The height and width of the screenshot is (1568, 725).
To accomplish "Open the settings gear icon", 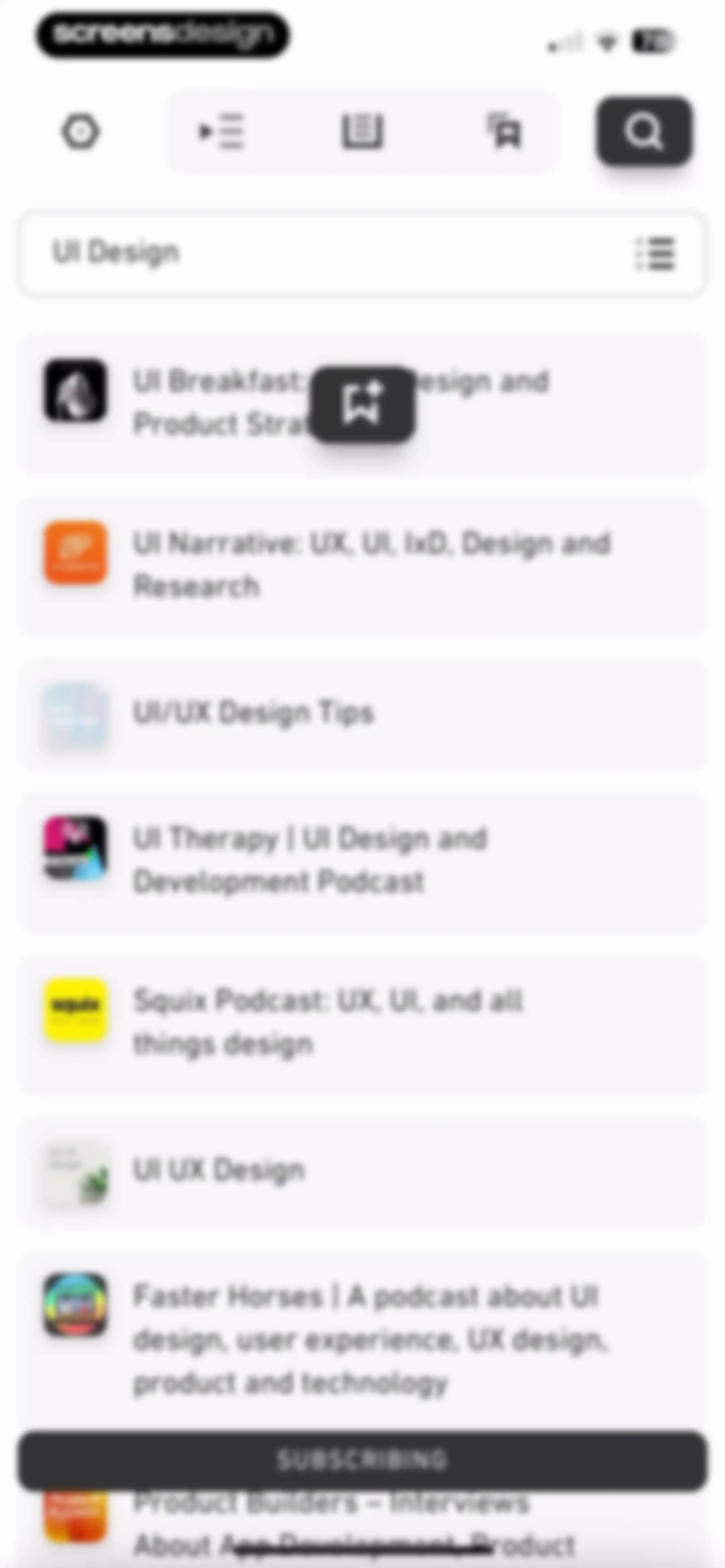I will pyautogui.click(x=80, y=132).
